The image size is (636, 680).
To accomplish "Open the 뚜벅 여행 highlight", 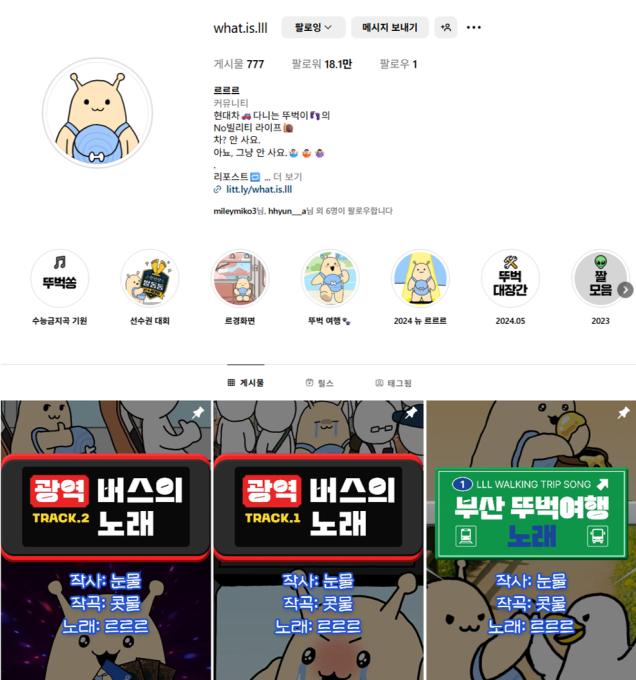I will point(330,278).
